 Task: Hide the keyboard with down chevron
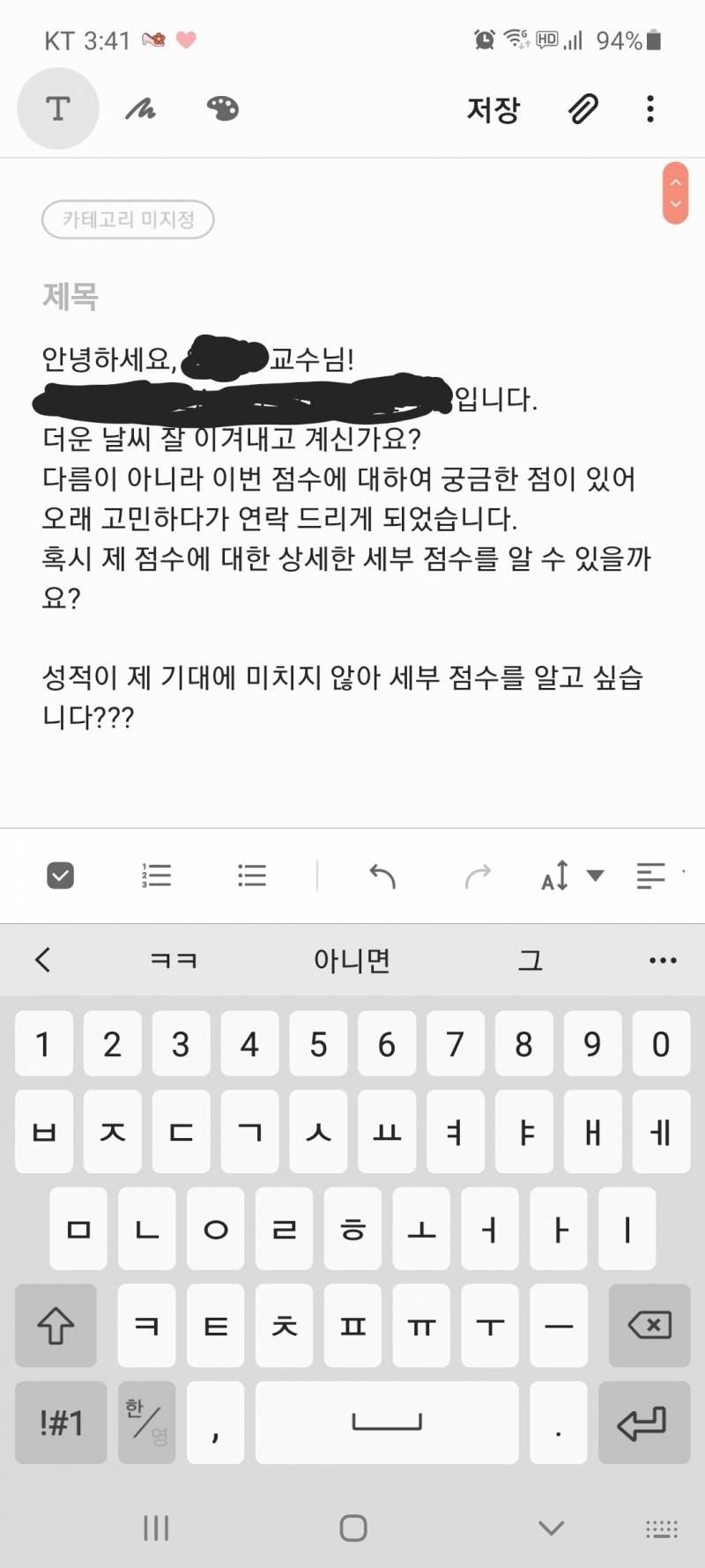point(552,1527)
